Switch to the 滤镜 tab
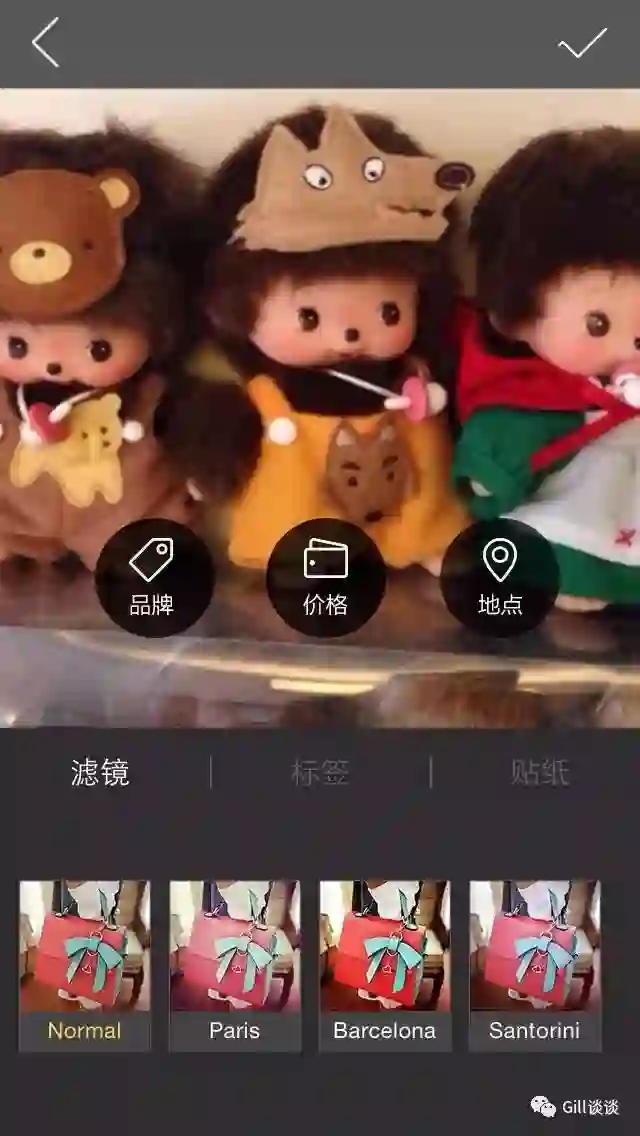The image size is (640, 1136). tap(100, 772)
